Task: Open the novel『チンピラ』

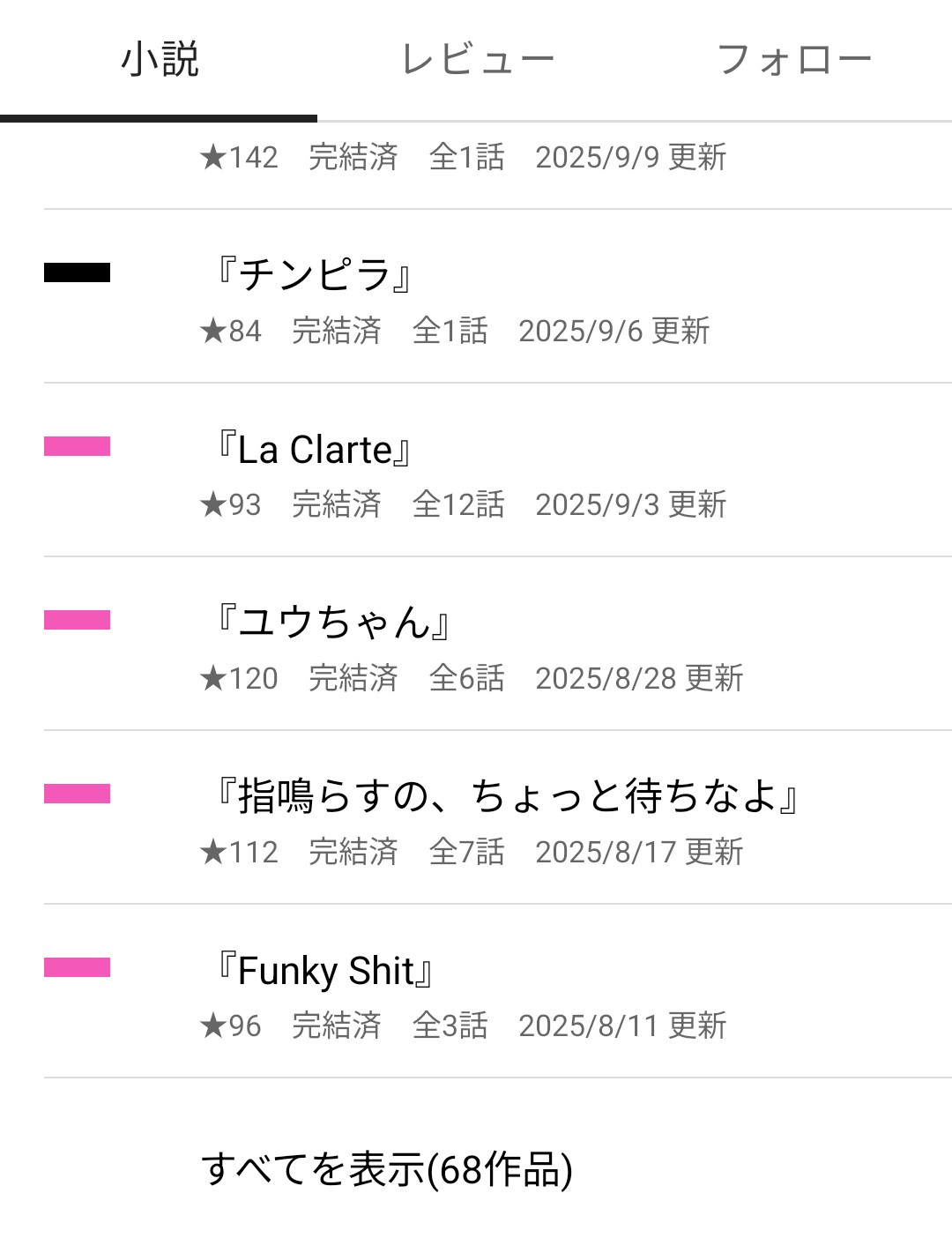Action: coord(315,274)
